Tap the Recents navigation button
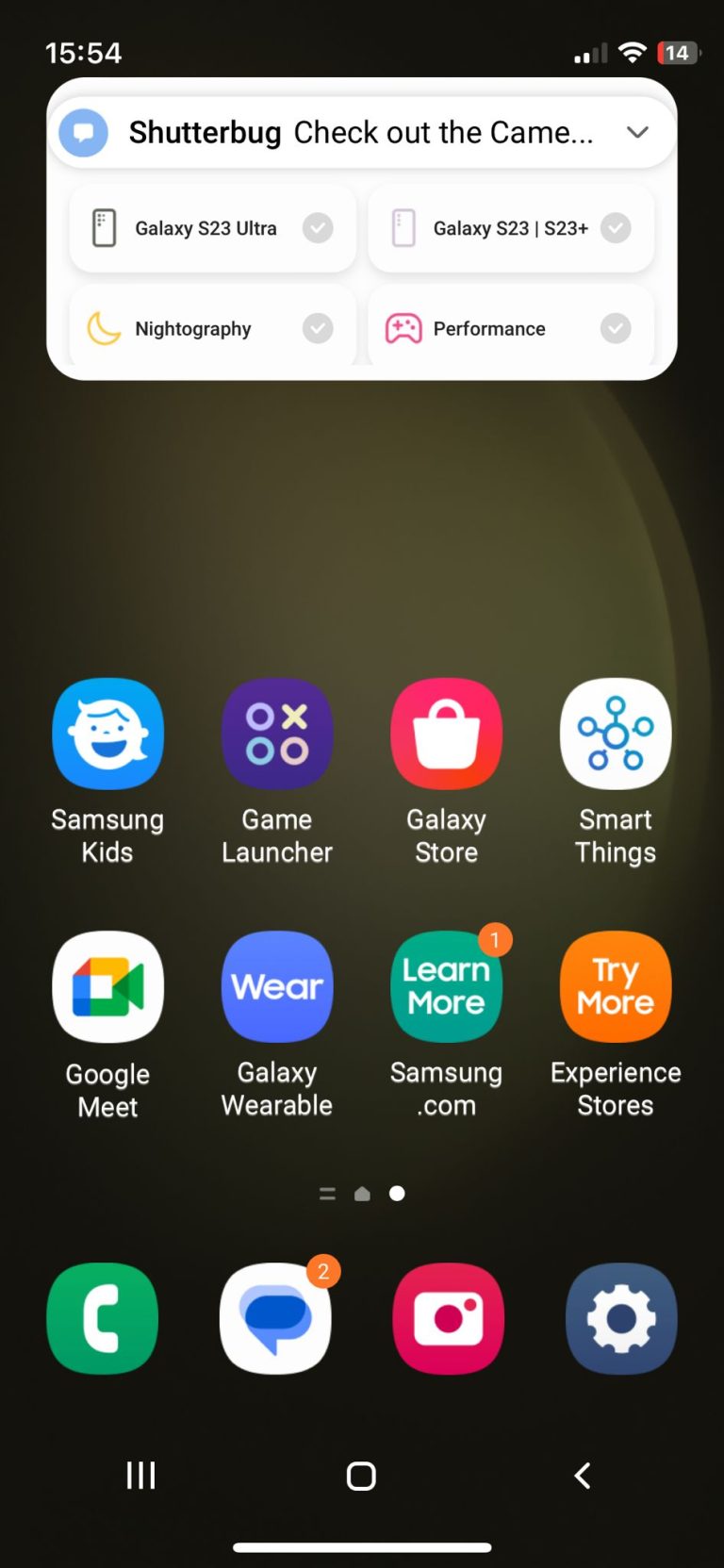 click(140, 1476)
